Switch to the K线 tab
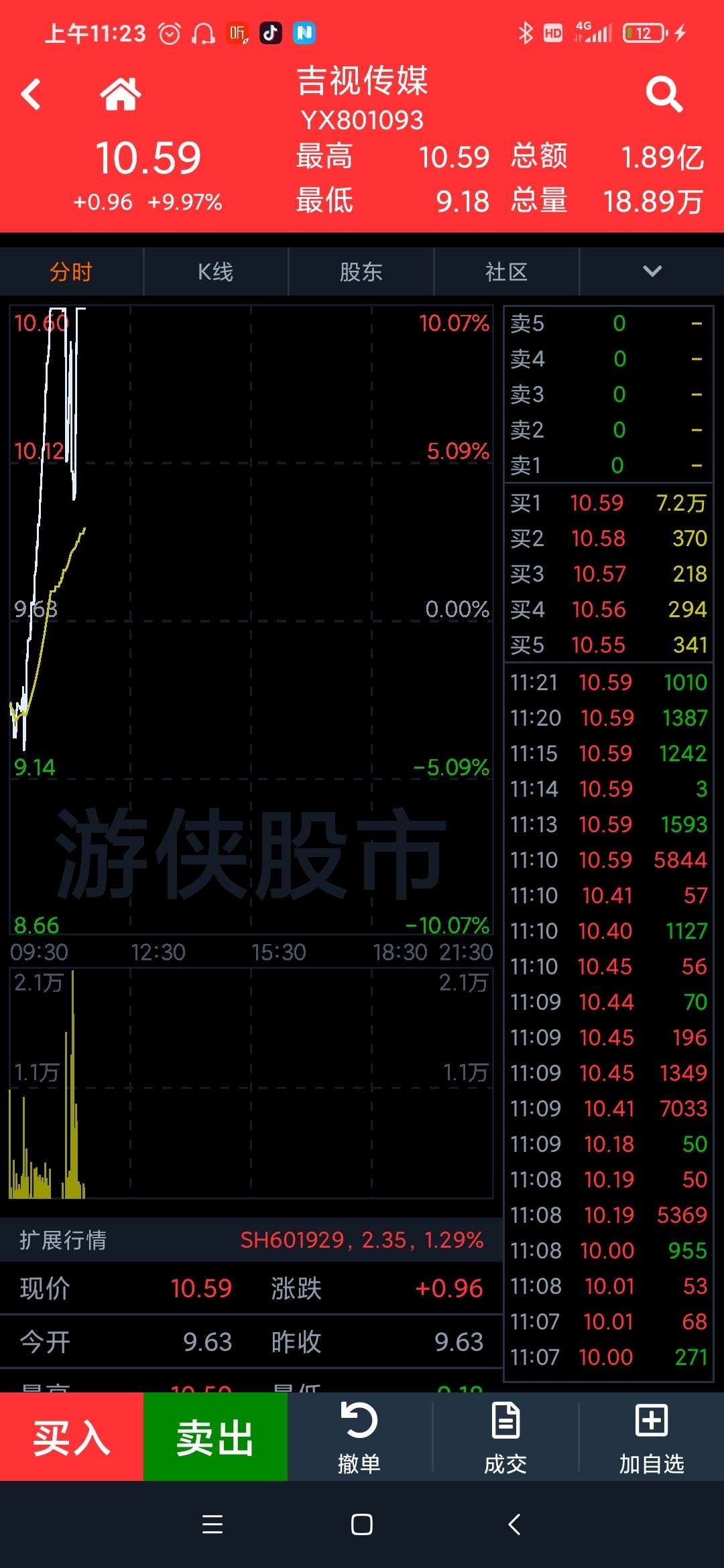 [216, 271]
